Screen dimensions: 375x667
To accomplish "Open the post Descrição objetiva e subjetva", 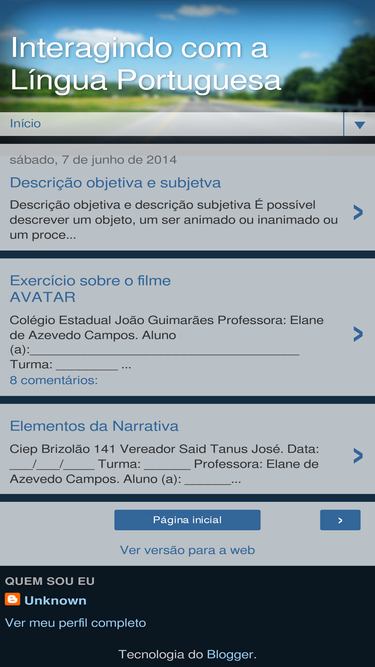I will tap(115, 183).
